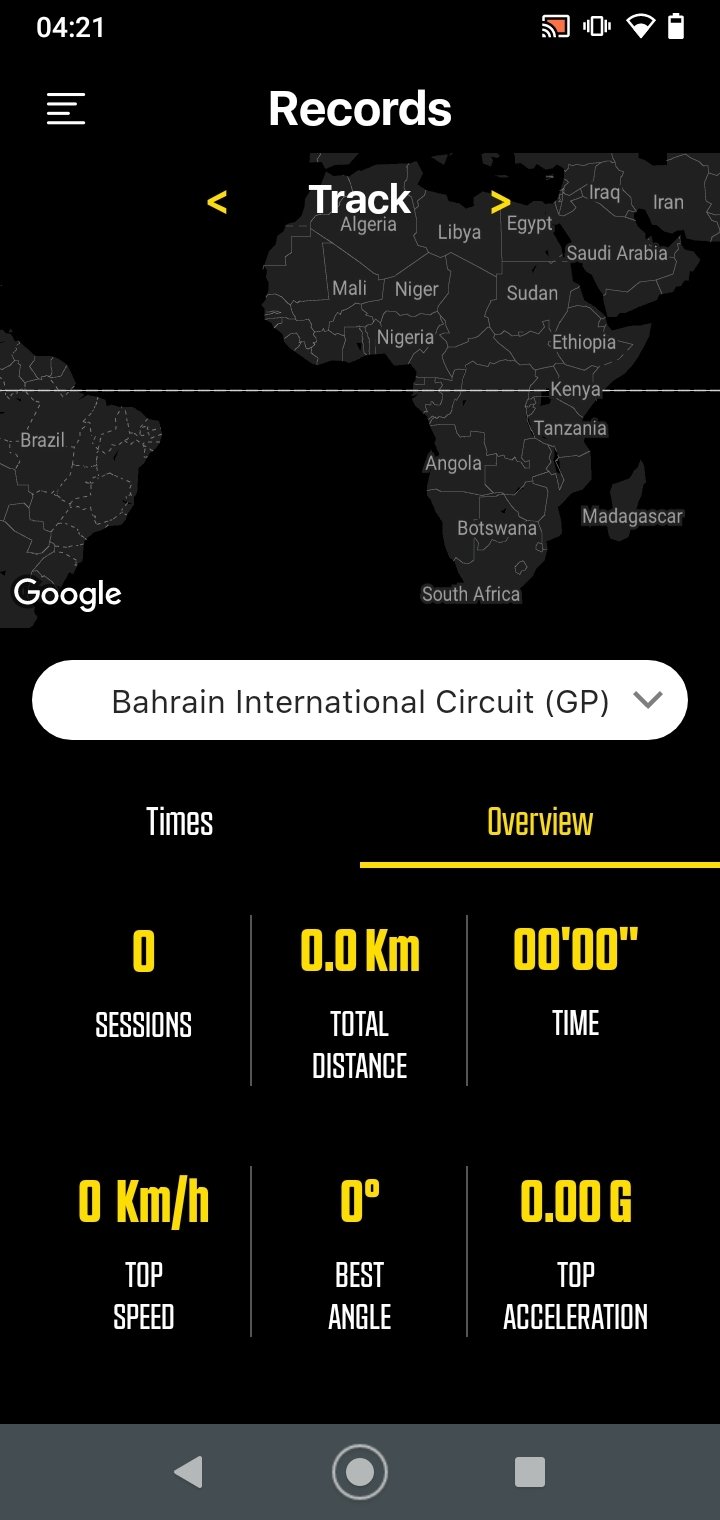This screenshot has height=1520, width=720.
Task: Tap the right arrow beside Track
Action: pos(501,202)
